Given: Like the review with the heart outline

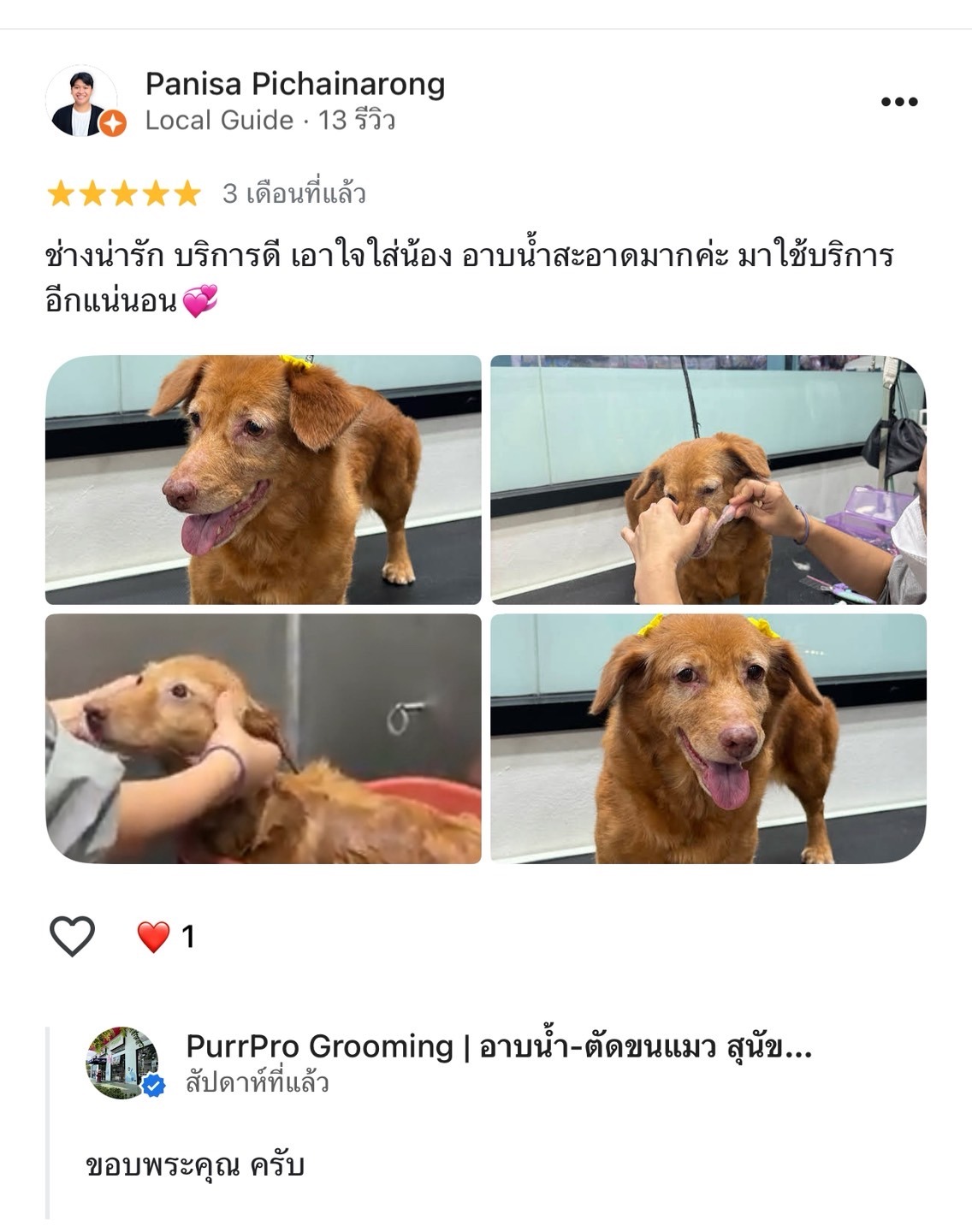Looking at the screenshot, I should click(72, 936).
